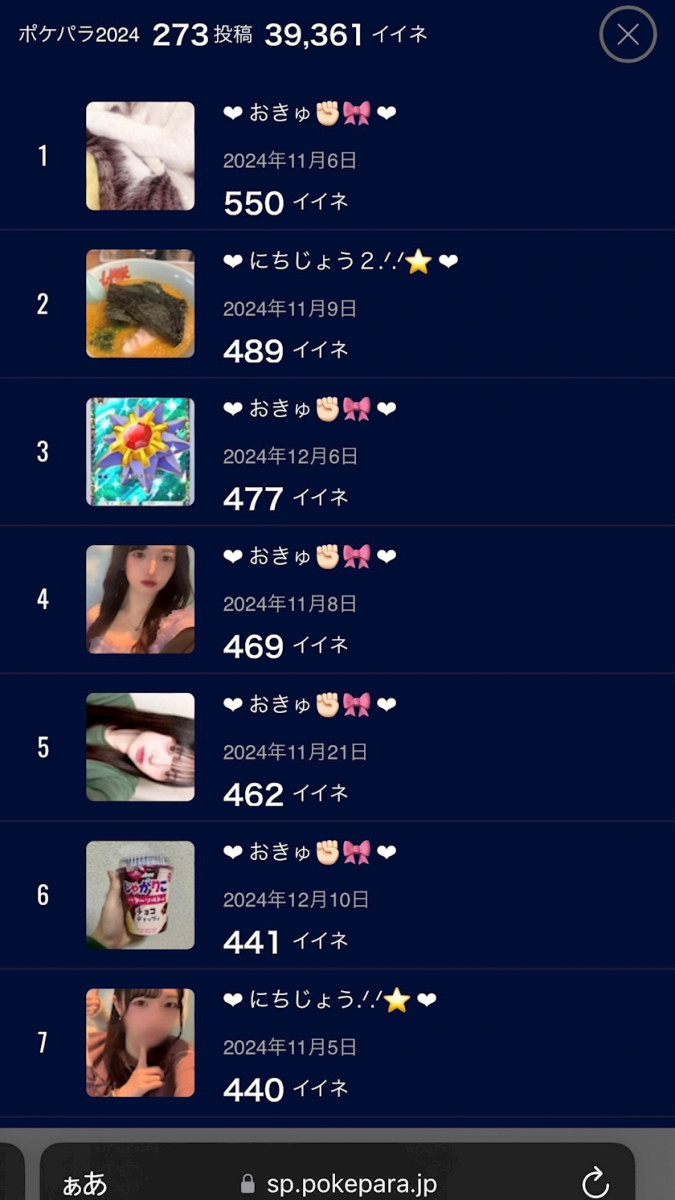Tap the sp.pokepara.jp address bar
Screen dimensions: 675x1200
(350, 1185)
